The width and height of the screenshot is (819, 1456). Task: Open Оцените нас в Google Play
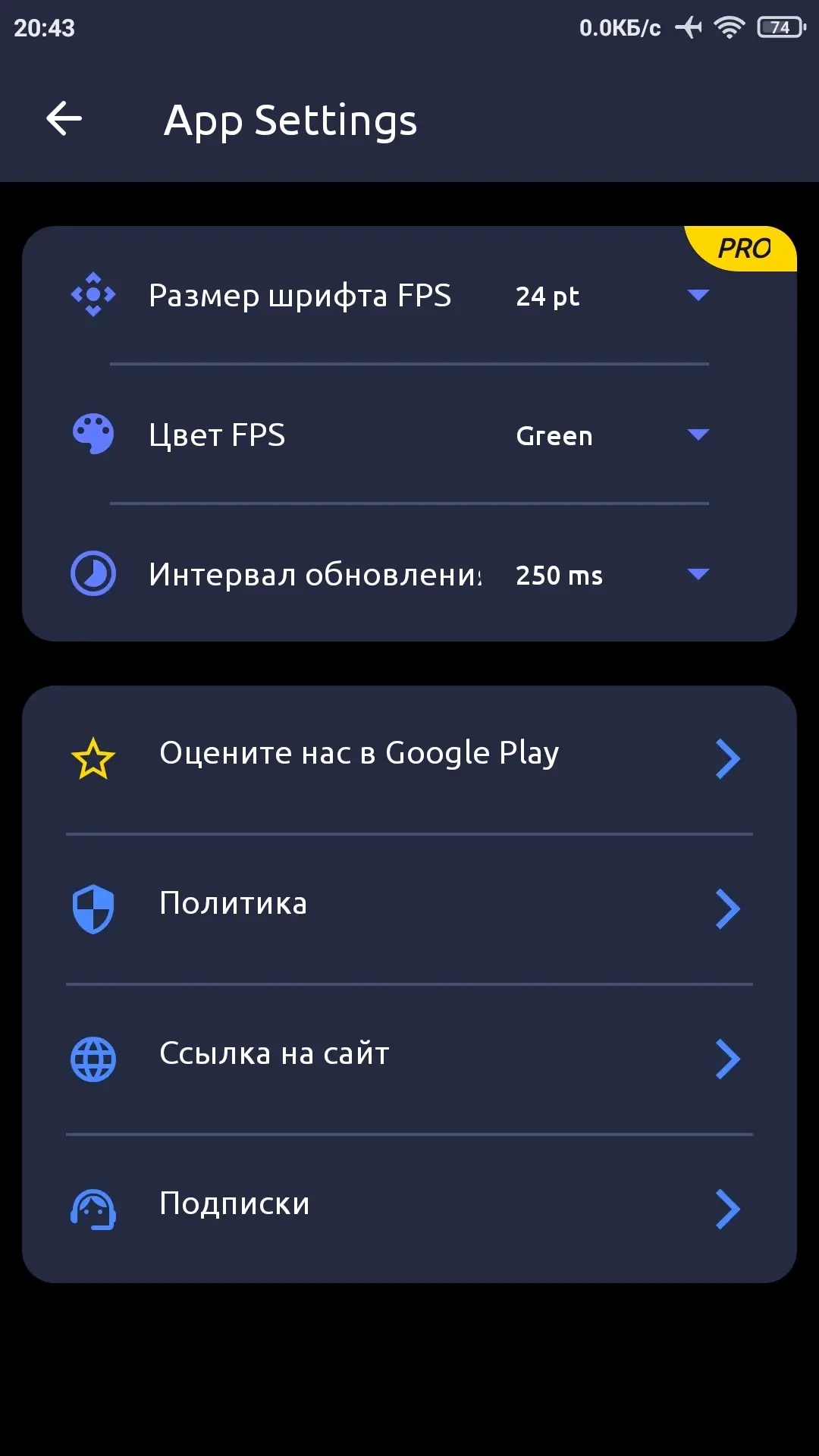[x=409, y=758]
